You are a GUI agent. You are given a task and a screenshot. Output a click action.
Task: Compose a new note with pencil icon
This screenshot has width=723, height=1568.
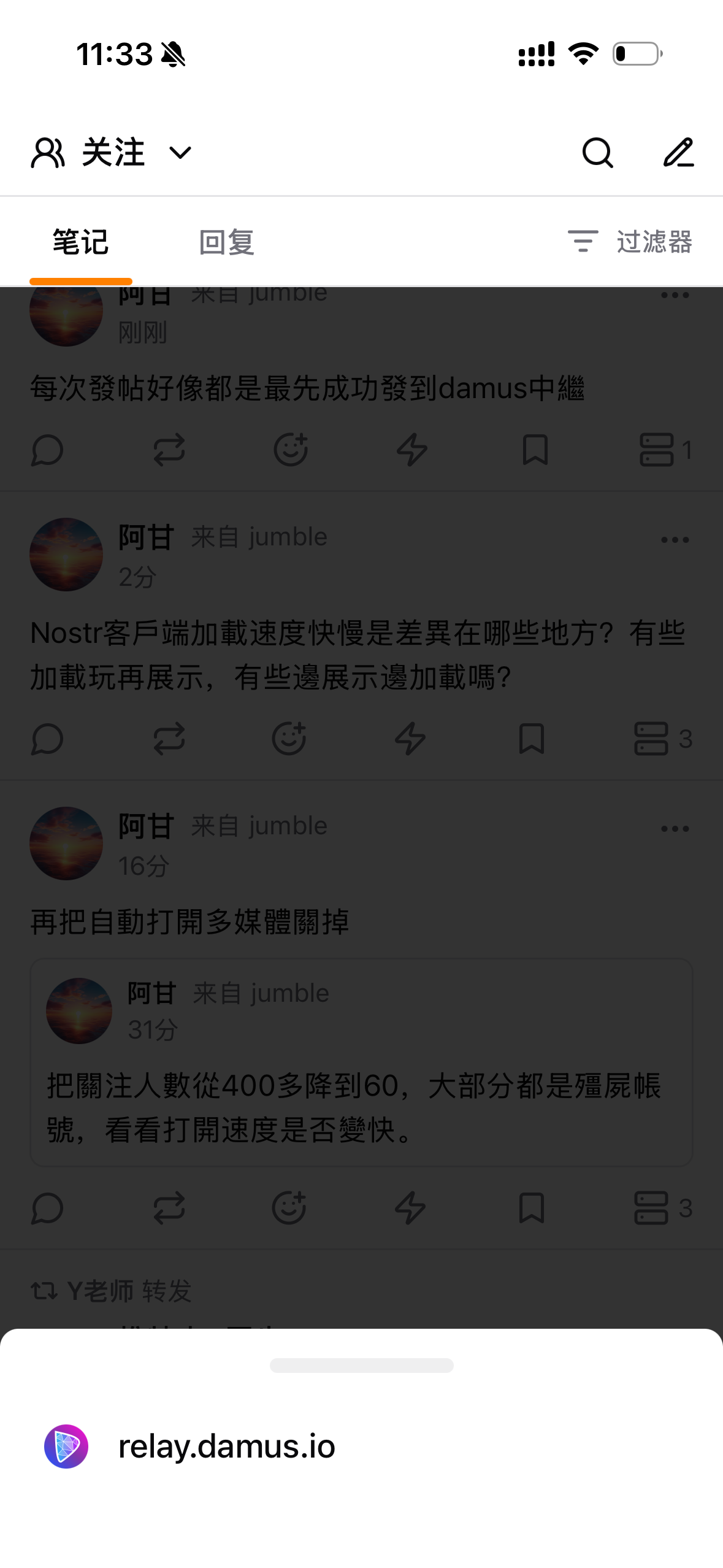pos(678,153)
